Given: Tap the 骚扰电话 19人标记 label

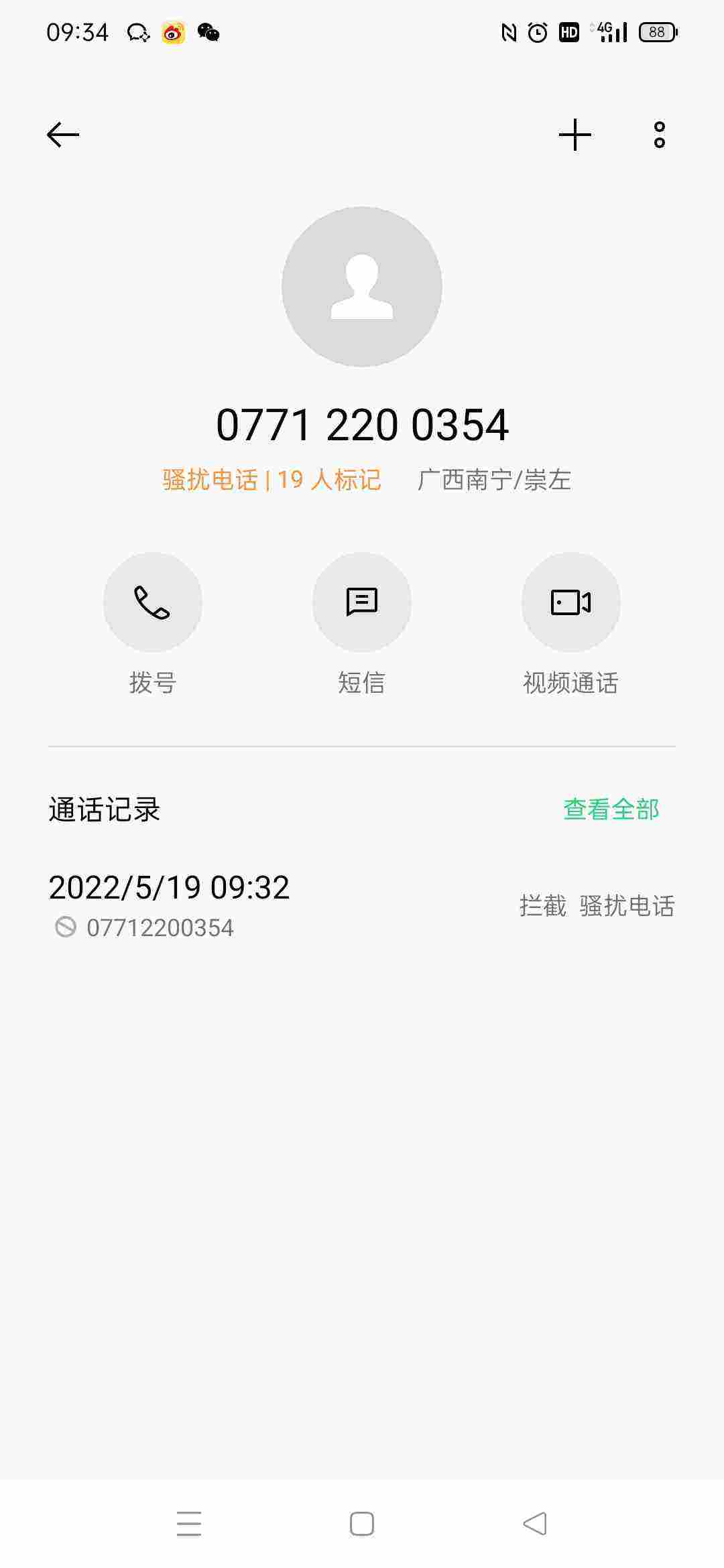Looking at the screenshot, I should (271, 479).
